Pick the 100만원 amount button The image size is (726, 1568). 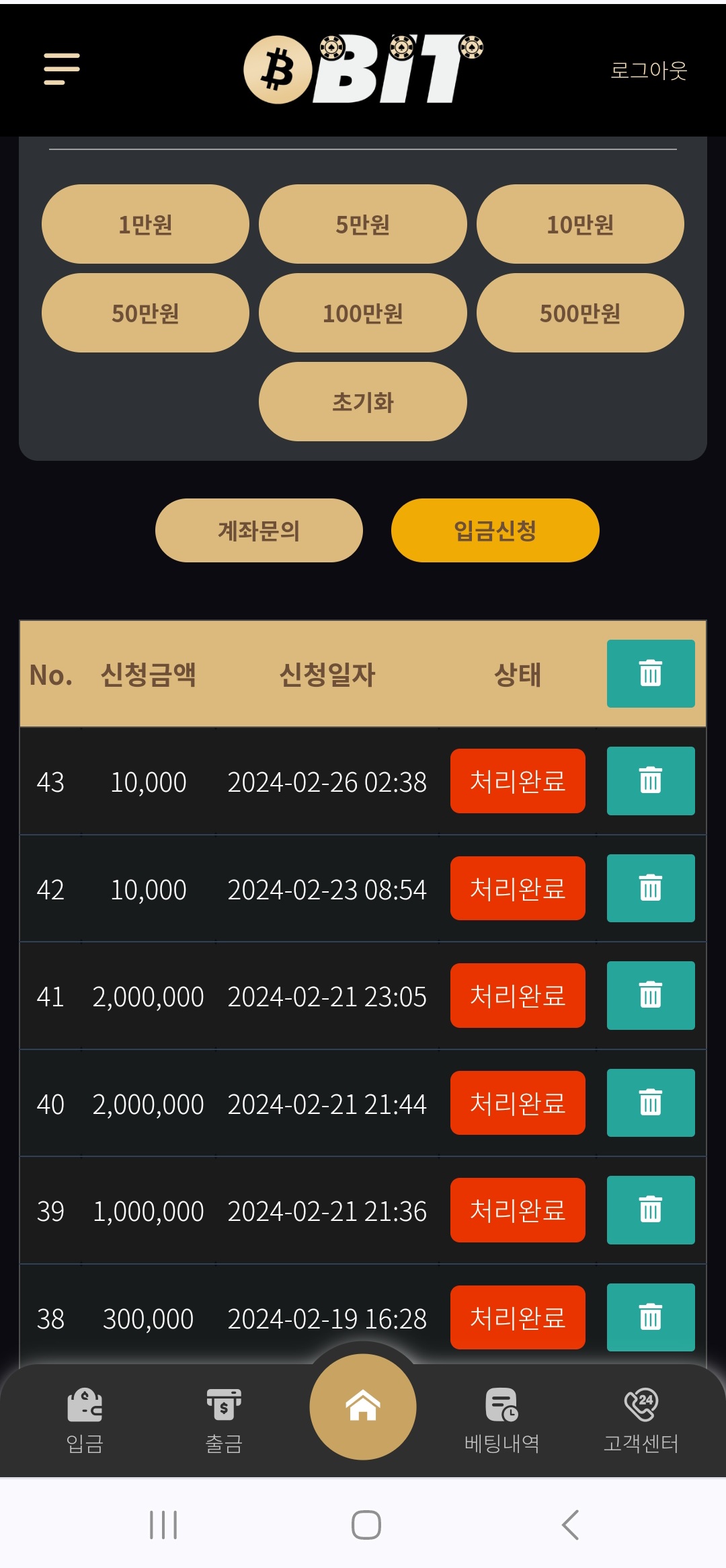(362, 313)
